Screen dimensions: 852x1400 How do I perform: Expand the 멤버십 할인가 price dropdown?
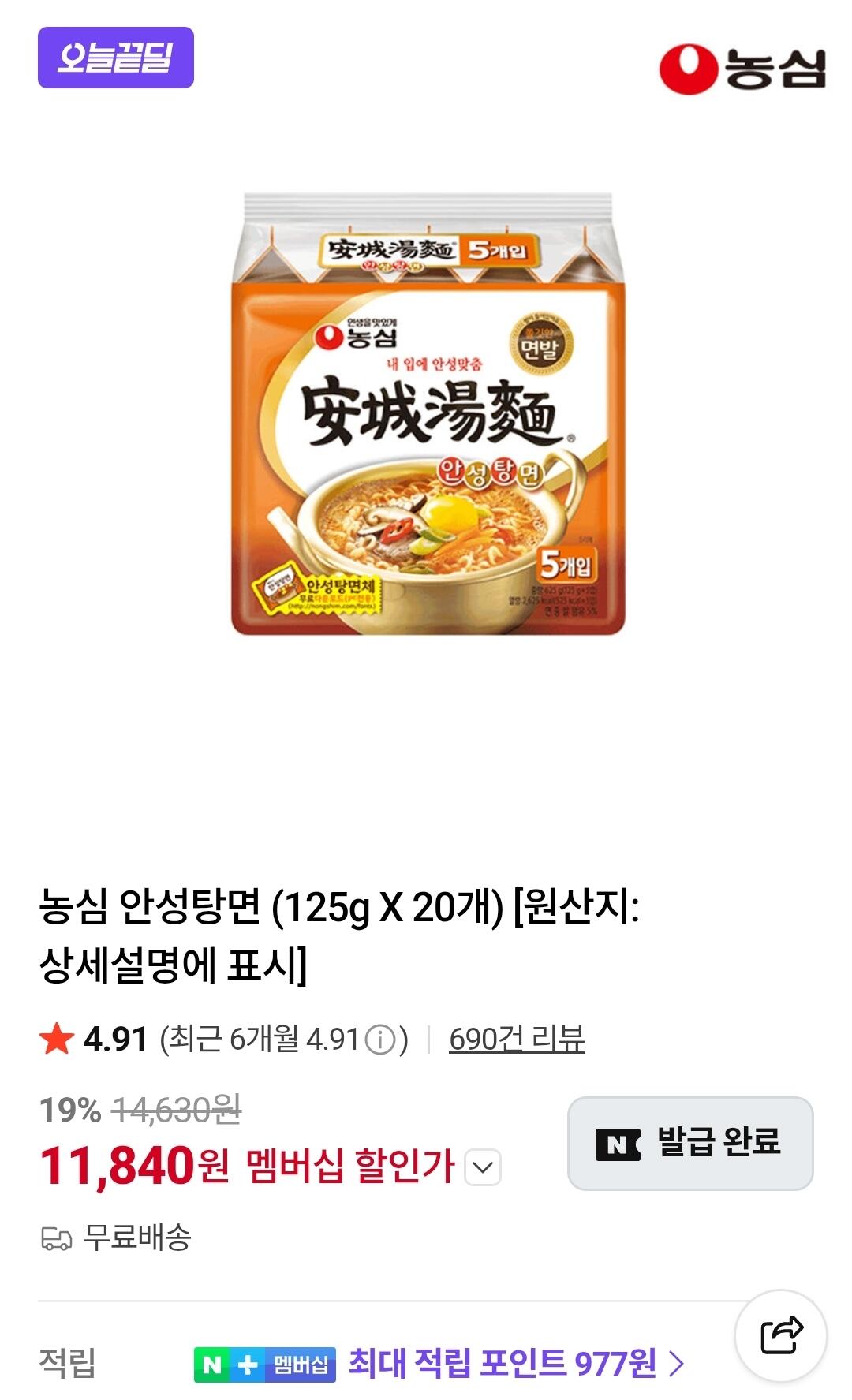click(483, 1167)
